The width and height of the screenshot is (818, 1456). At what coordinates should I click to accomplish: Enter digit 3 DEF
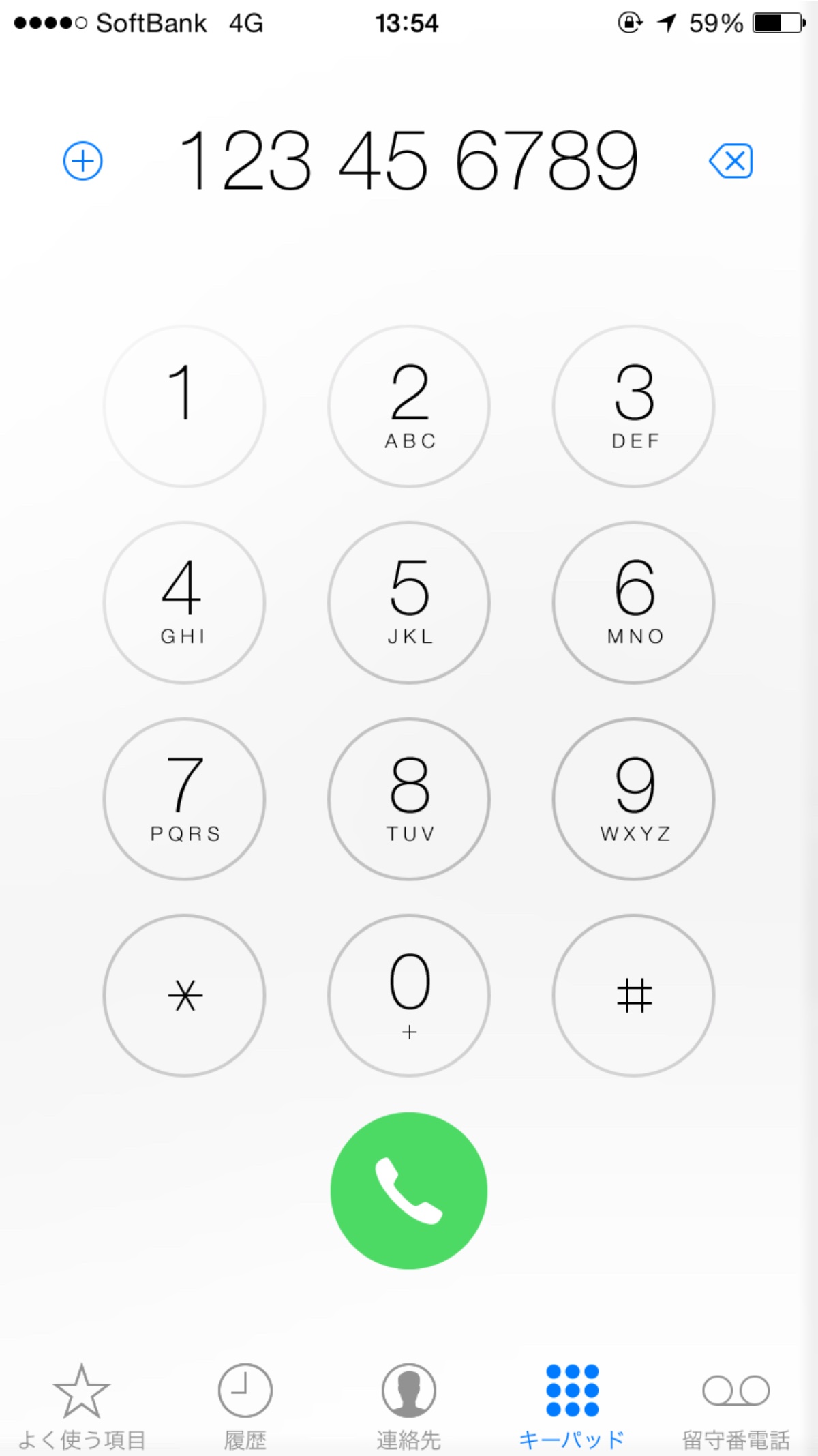(634, 406)
